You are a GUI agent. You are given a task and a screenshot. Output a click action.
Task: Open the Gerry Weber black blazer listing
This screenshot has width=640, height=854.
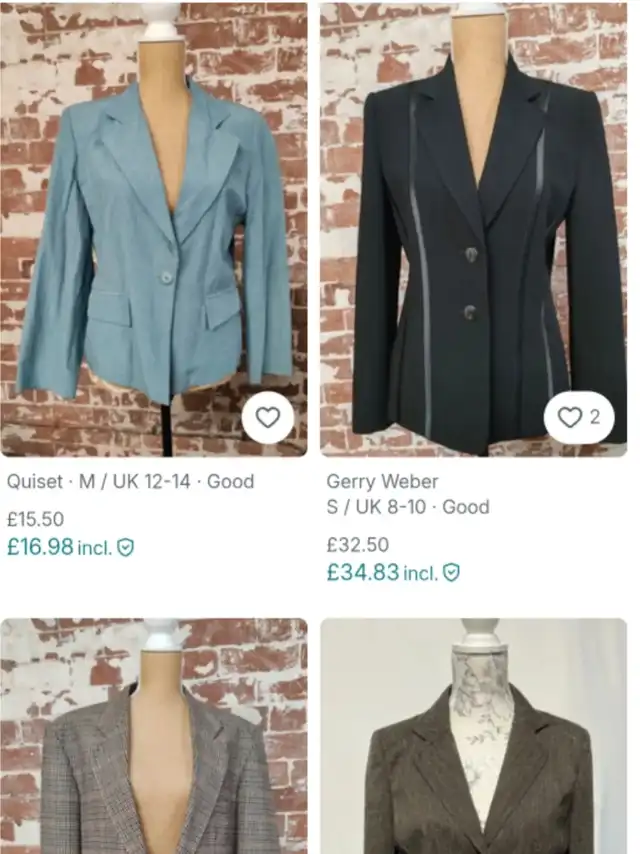click(474, 230)
